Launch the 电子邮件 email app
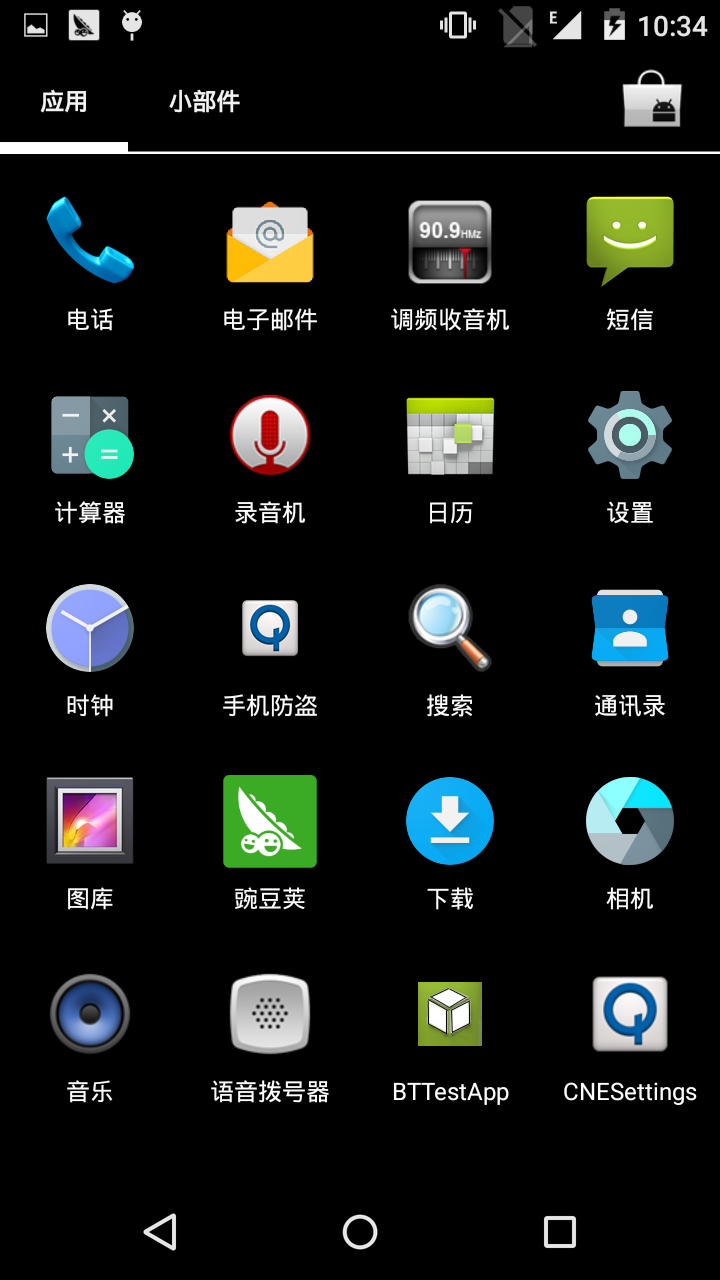The width and height of the screenshot is (720, 1280). click(x=270, y=242)
